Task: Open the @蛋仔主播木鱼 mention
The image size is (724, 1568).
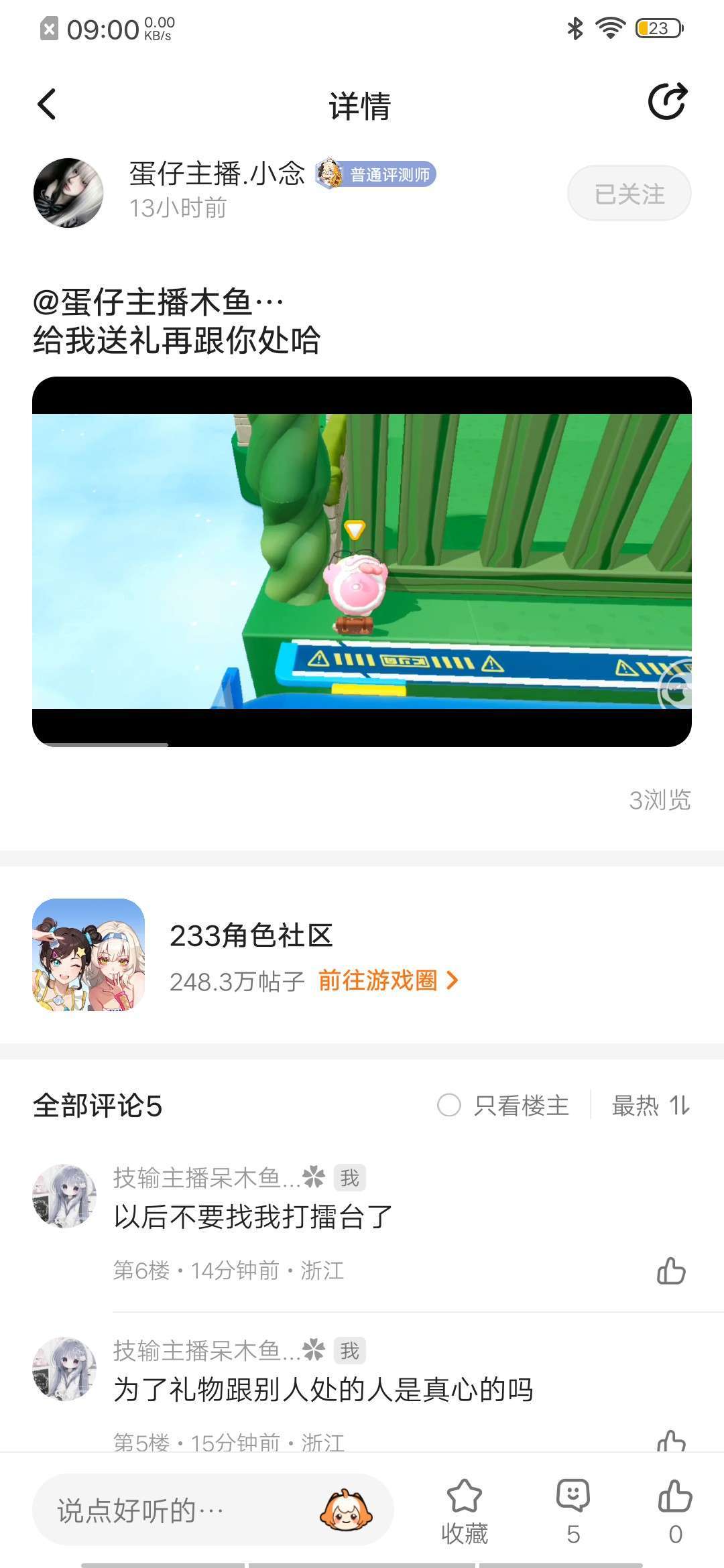Action: coord(158,302)
